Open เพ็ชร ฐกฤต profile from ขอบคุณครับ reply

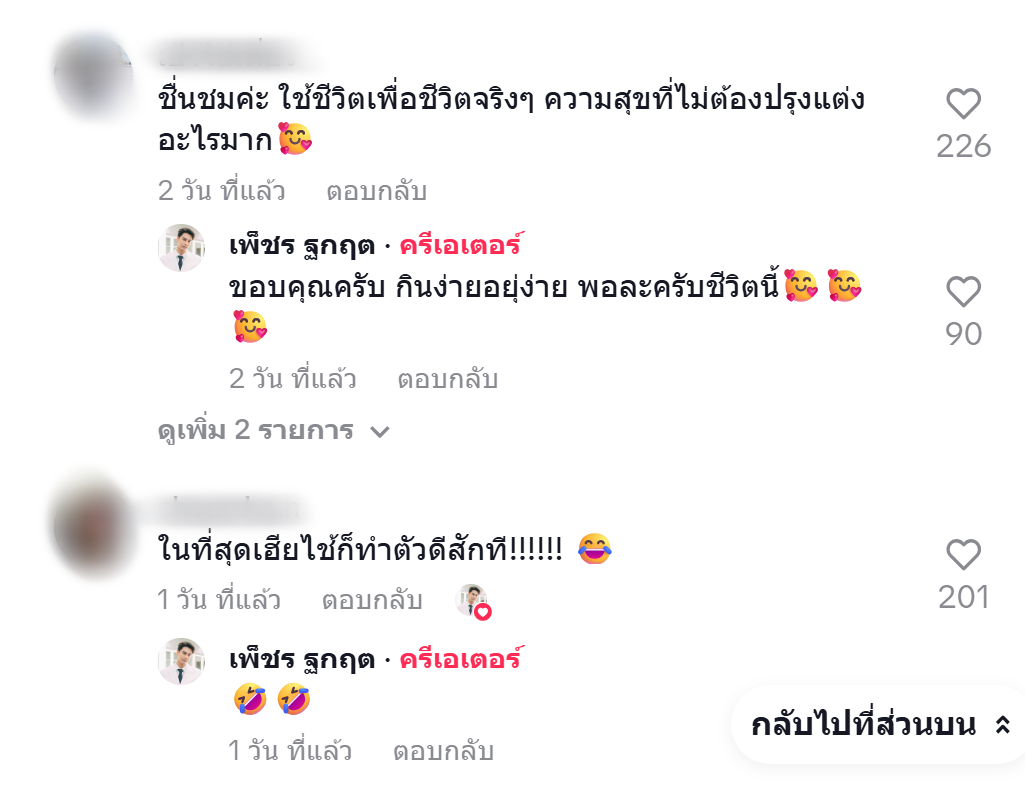pyautogui.click(x=302, y=246)
